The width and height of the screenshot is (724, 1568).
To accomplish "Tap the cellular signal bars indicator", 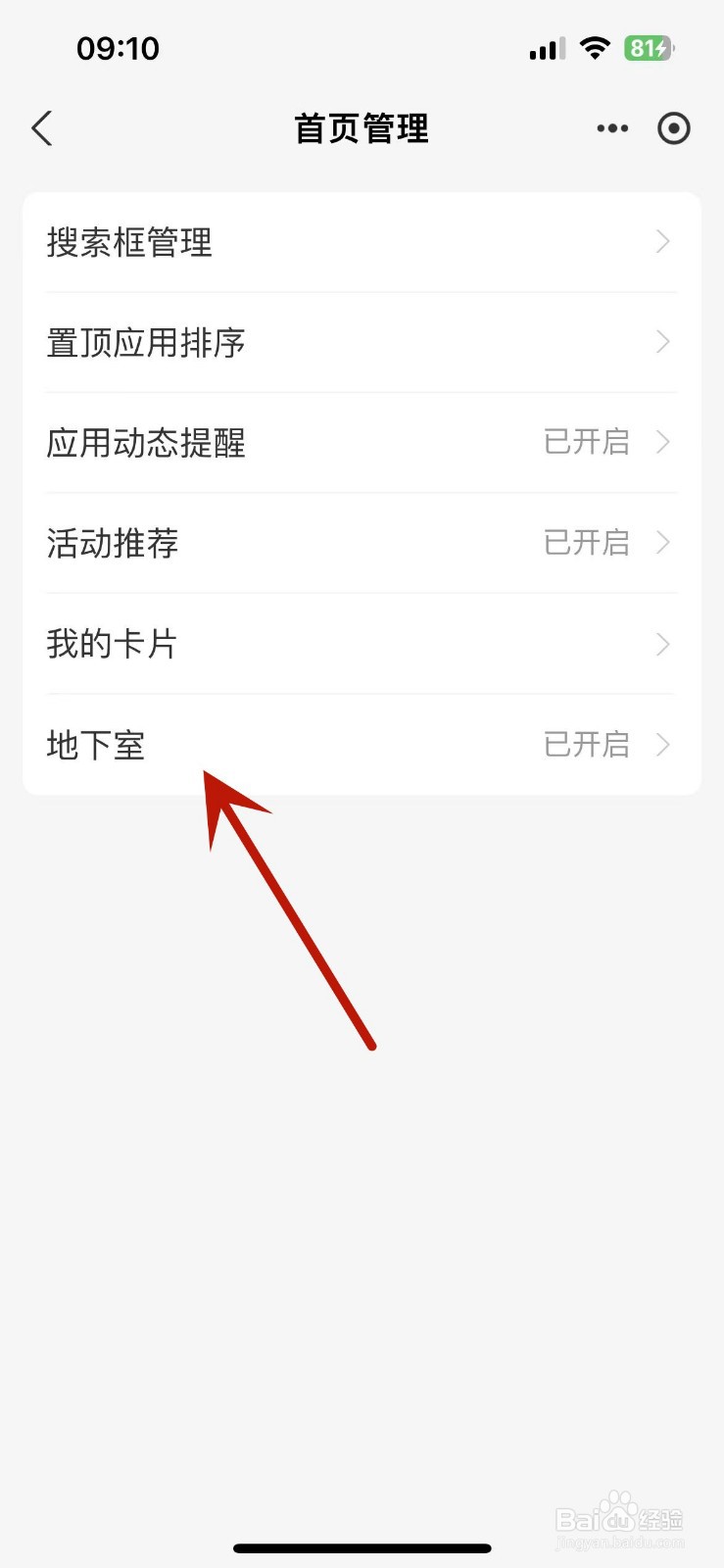I will coord(545,47).
